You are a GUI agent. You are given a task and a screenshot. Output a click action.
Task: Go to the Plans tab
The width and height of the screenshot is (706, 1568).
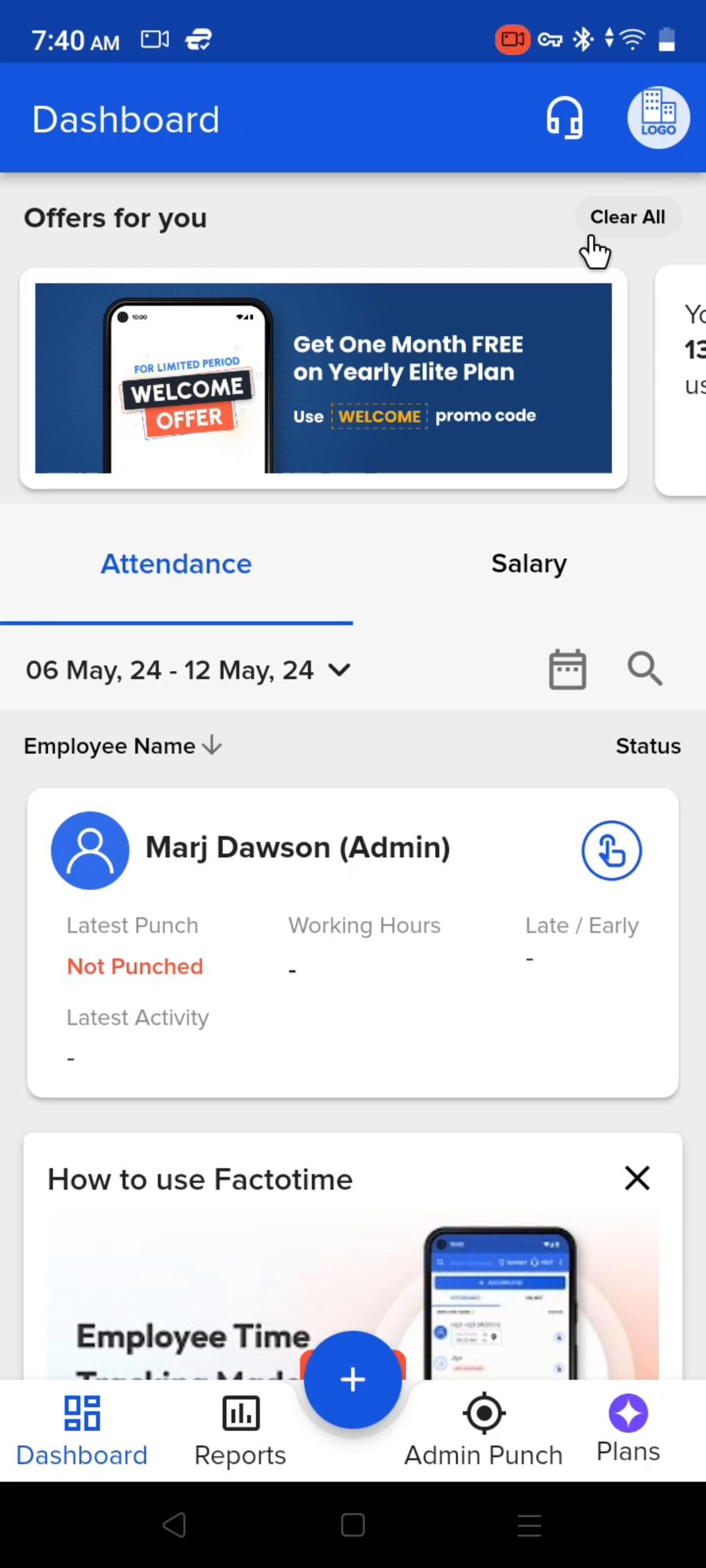coord(628,1429)
